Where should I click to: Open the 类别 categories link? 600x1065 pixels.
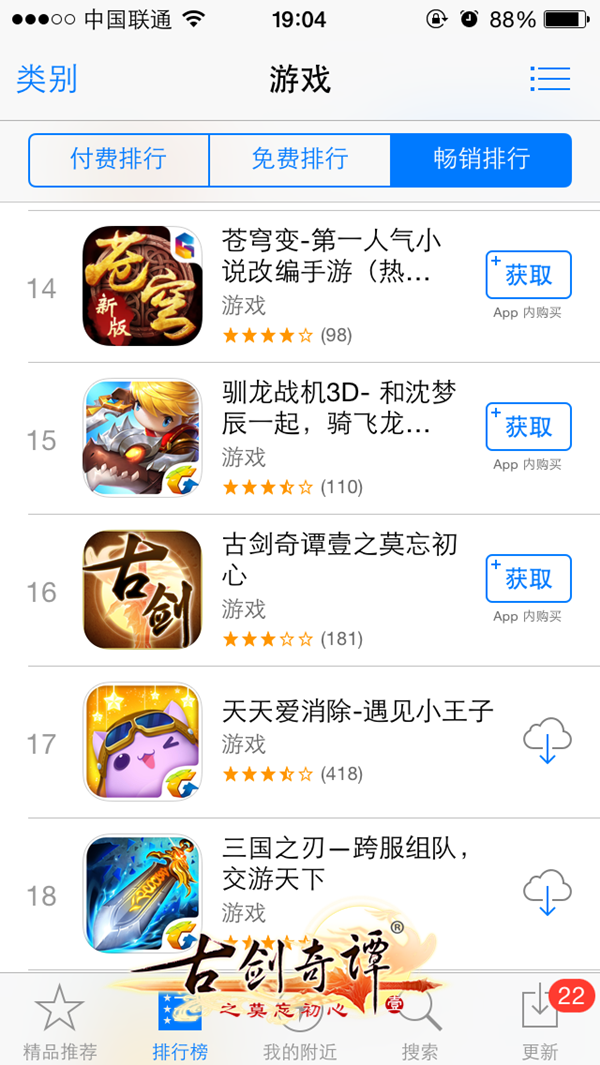click(x=47, y=79)
